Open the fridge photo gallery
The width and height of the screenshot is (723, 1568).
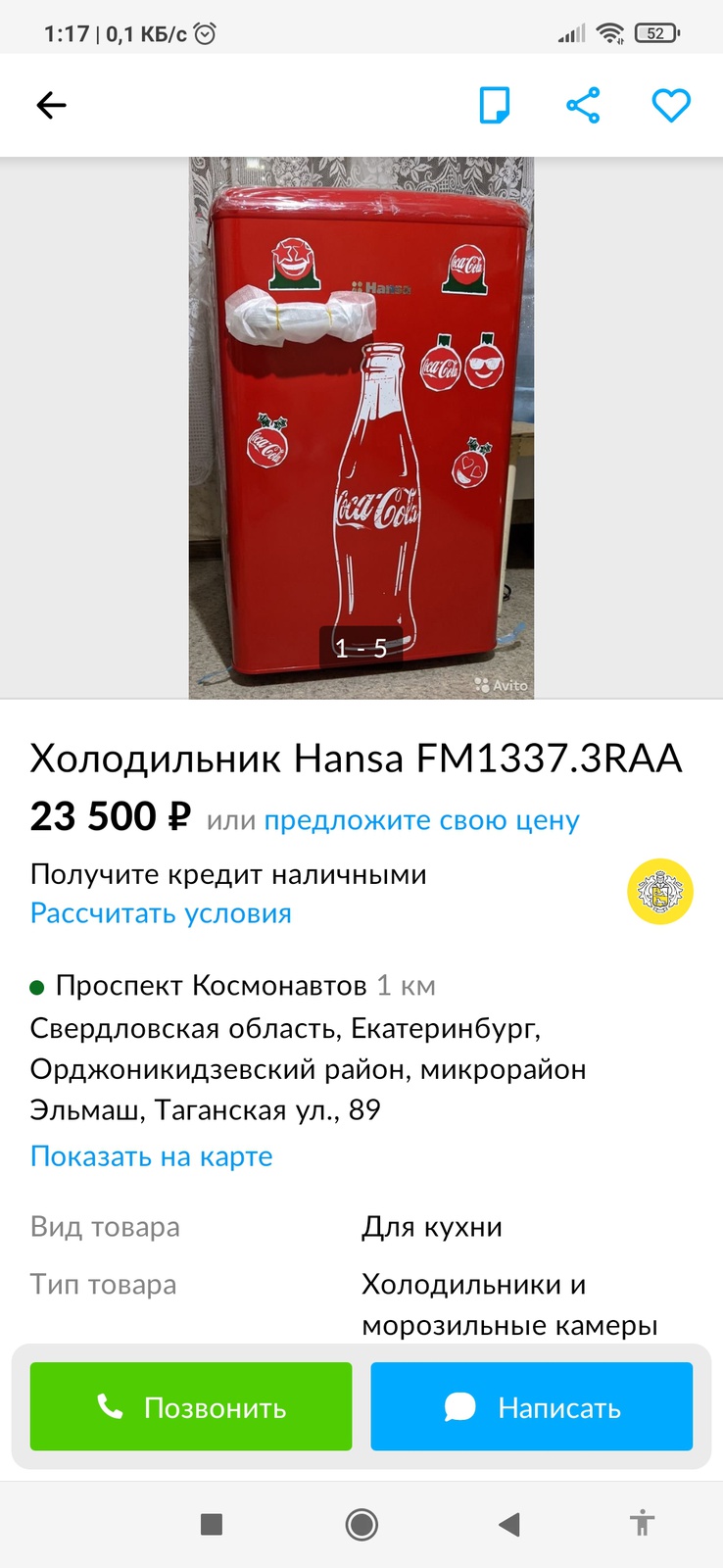tap(361, 427)
